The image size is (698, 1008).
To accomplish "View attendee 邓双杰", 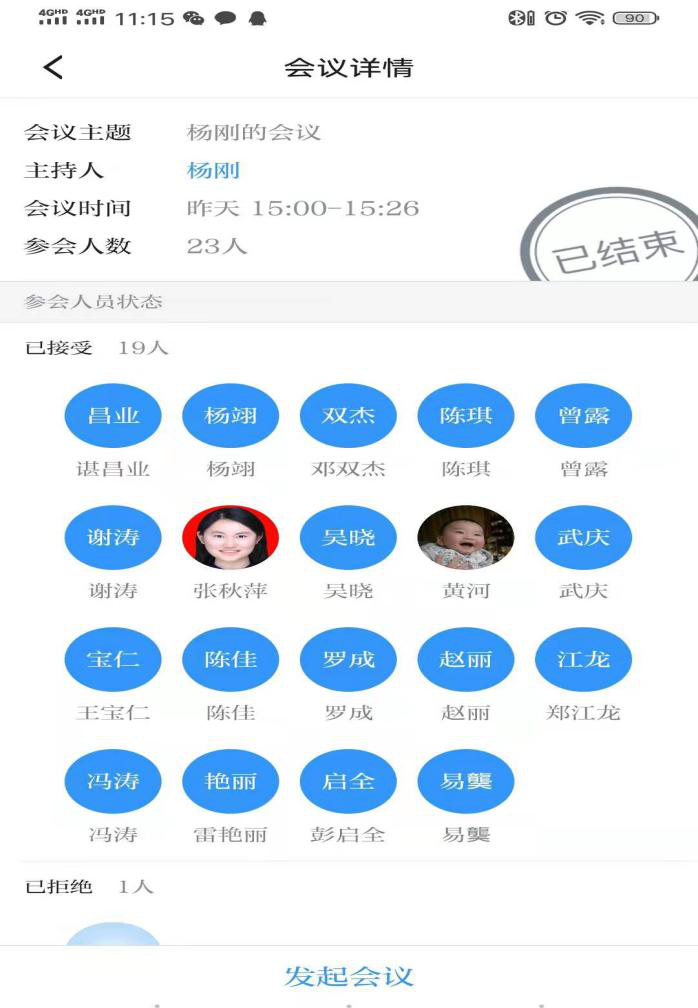I will tap(348, 416).
